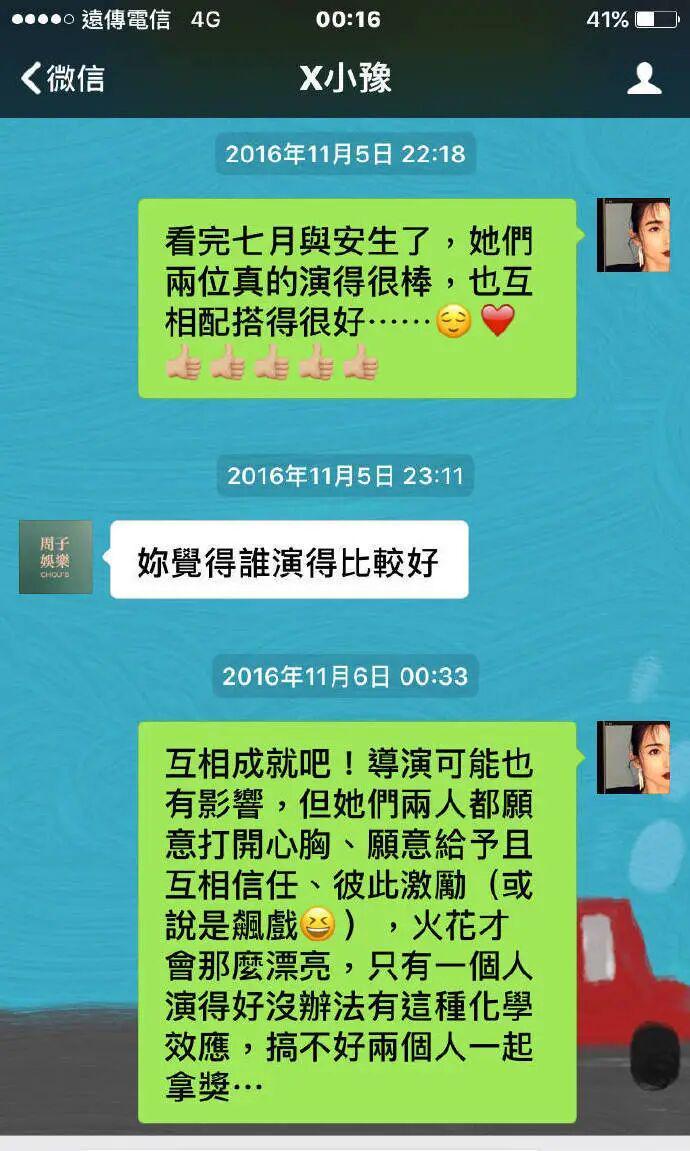Image resolution: width=690 pixels, height=1151 pixels.
Task: Go back to the 微信 chat list
Action: (x=62, y=78)
